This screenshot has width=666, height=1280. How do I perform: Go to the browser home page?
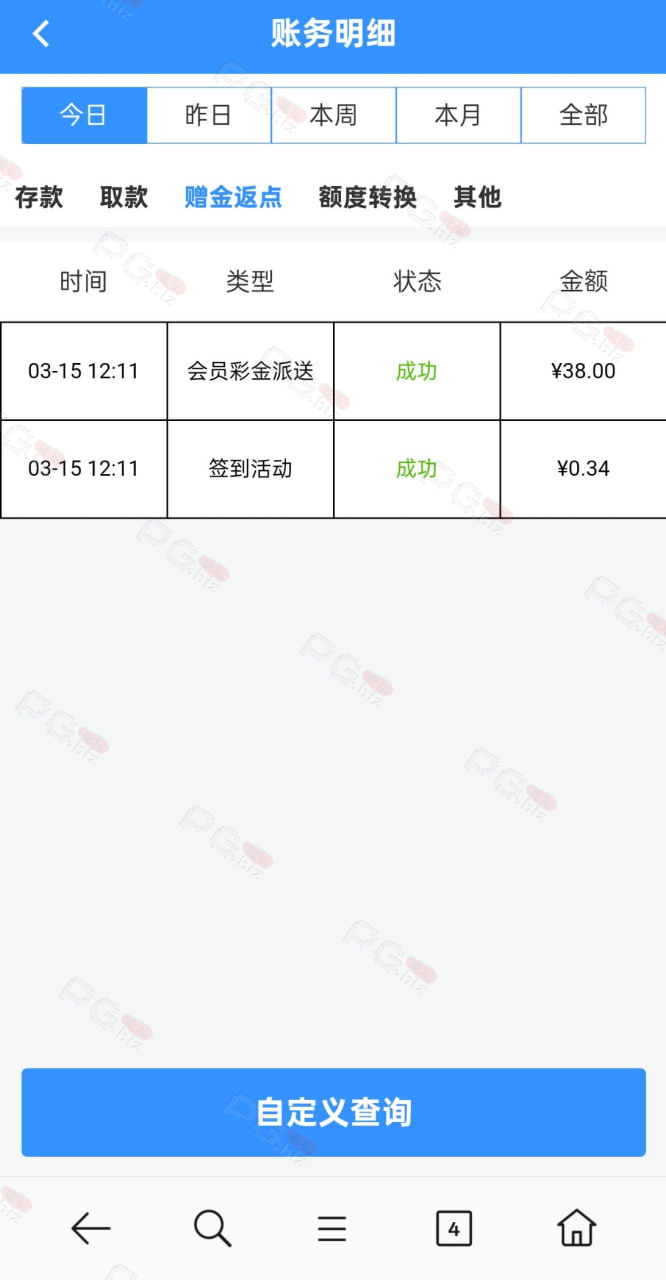[x=576, y=1228]
